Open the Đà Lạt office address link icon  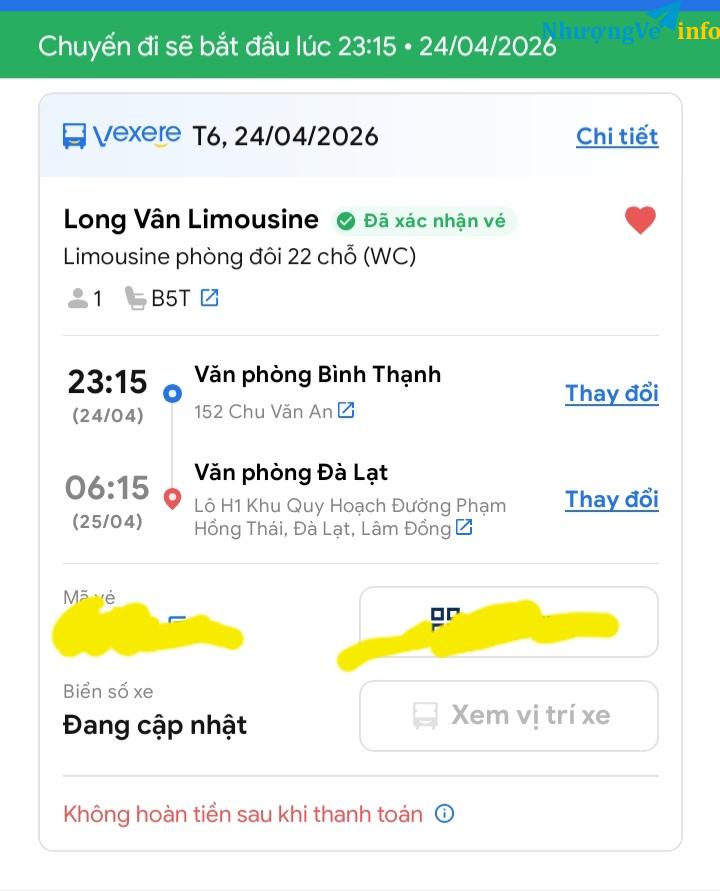pyautogui.click(x=463, y=528)
